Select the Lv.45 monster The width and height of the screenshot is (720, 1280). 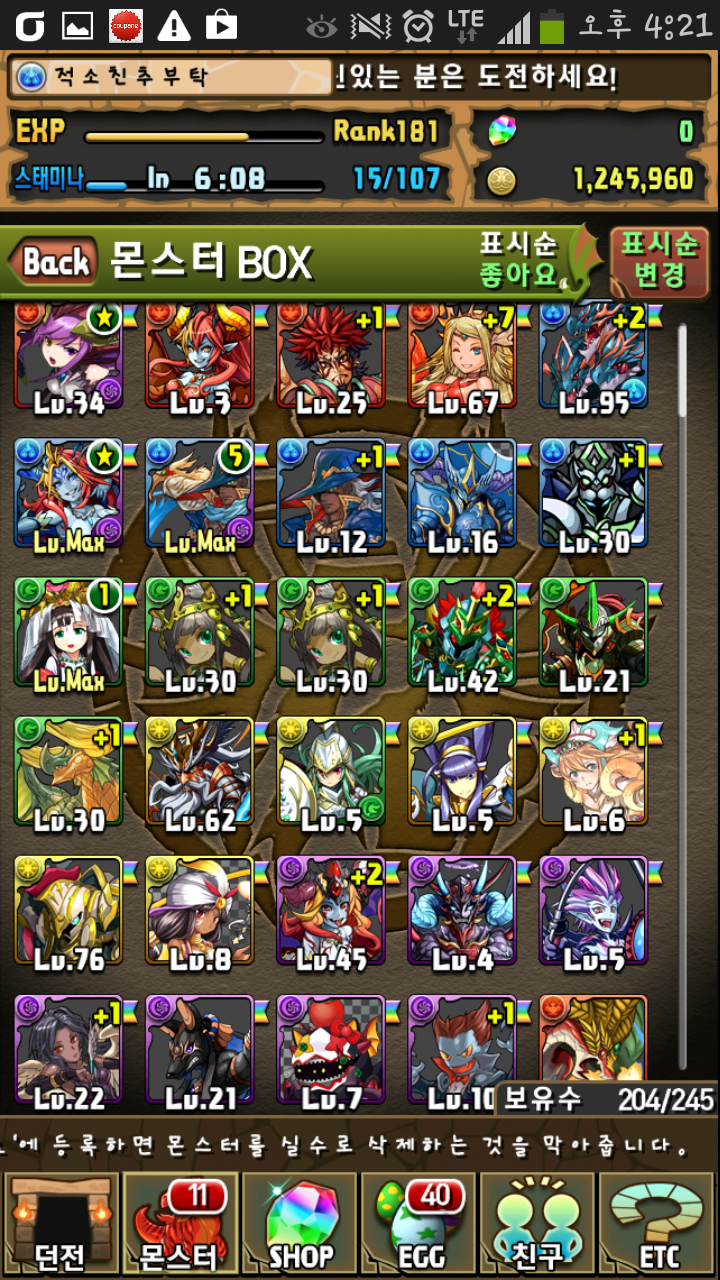[331, 912]
